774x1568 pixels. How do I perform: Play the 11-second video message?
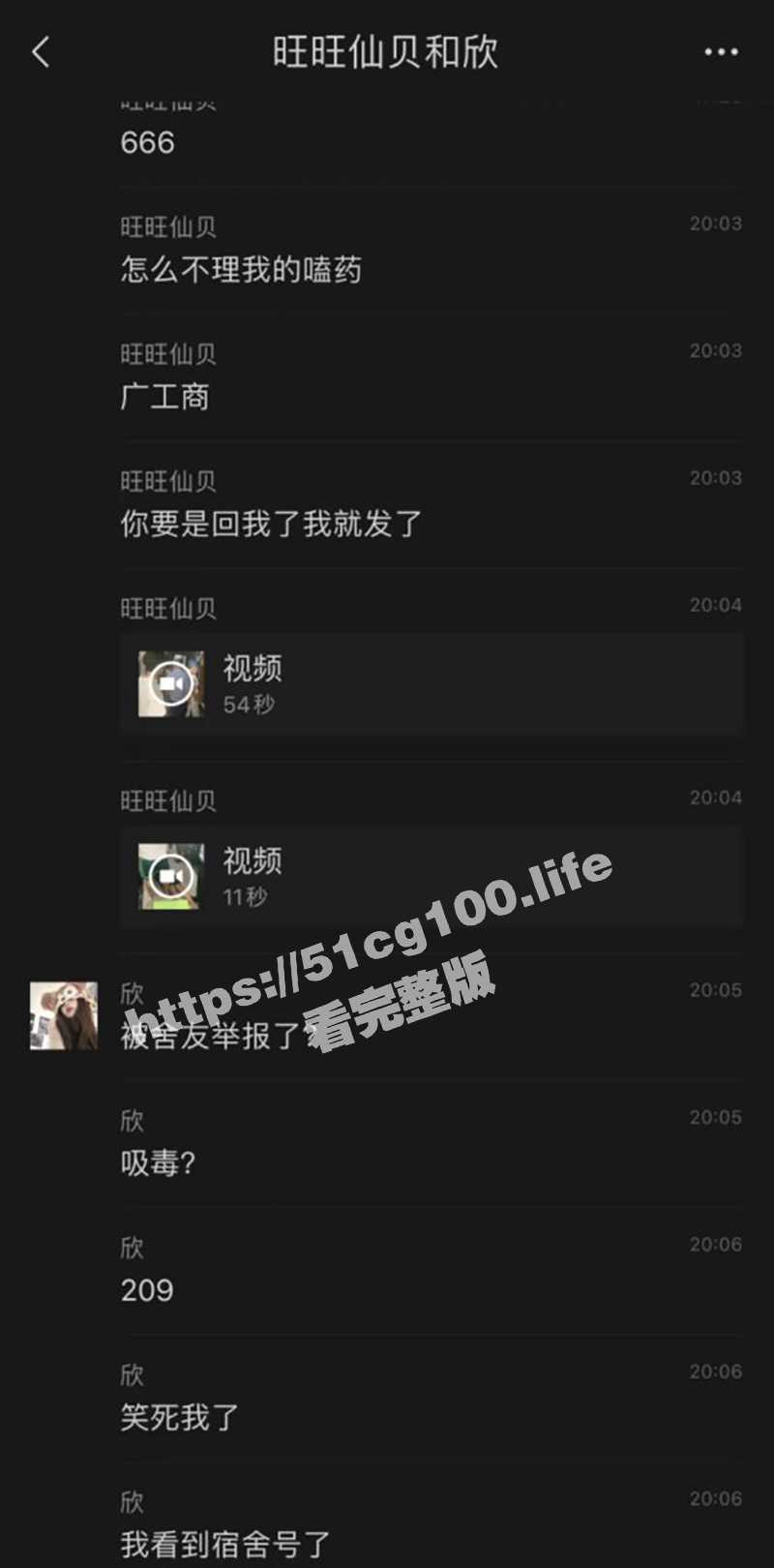click(x=171, y=876)
